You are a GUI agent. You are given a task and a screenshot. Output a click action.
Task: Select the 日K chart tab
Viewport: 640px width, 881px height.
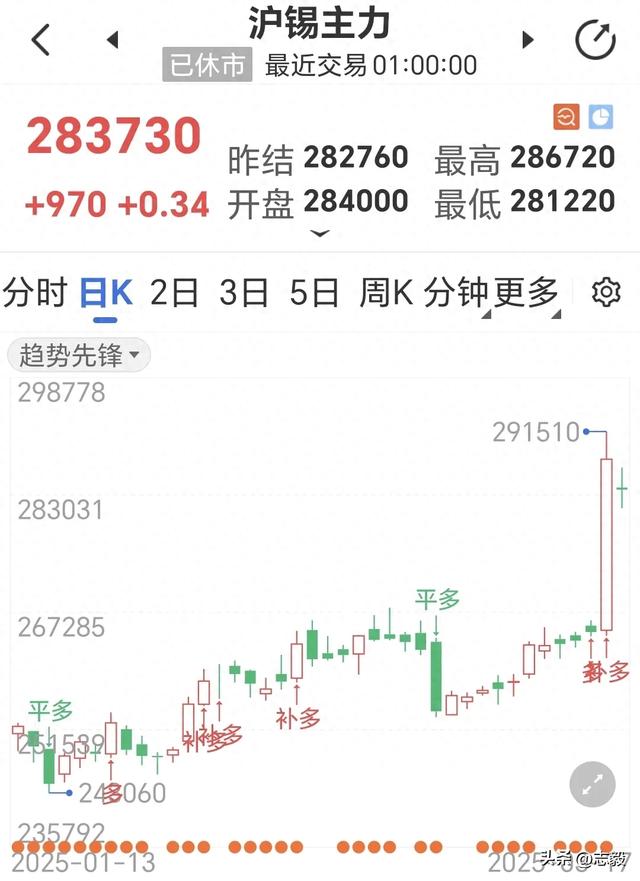click(x=105, y=293)
